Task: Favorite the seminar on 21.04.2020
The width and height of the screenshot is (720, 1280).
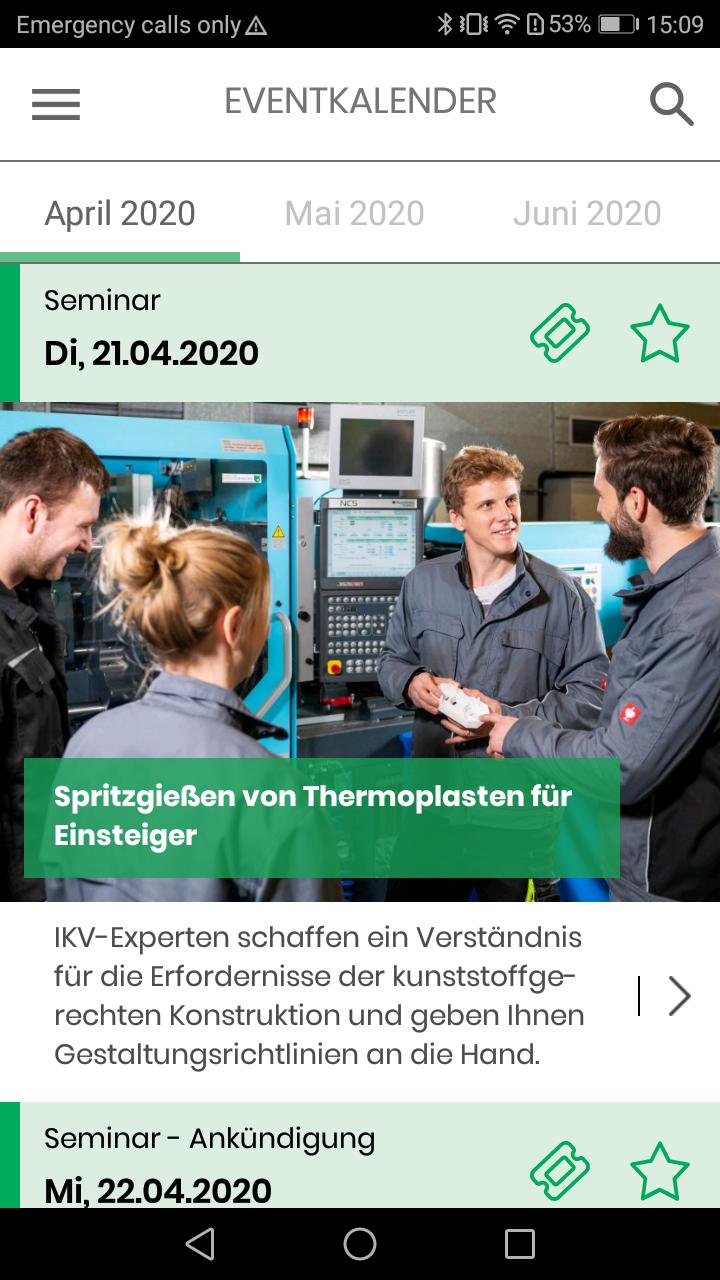Action: (660, 333)
